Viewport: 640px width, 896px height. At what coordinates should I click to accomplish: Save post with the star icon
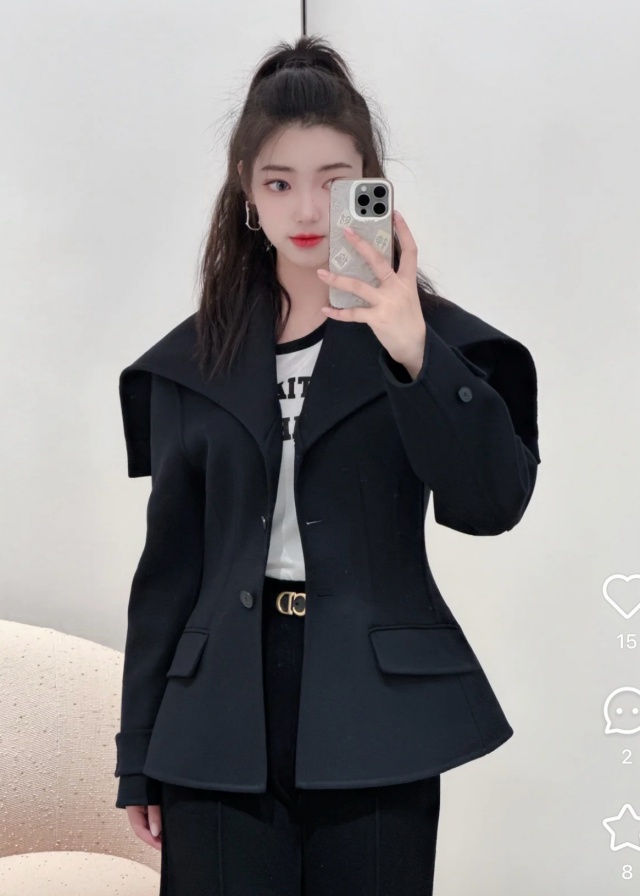tap(622, 828)
